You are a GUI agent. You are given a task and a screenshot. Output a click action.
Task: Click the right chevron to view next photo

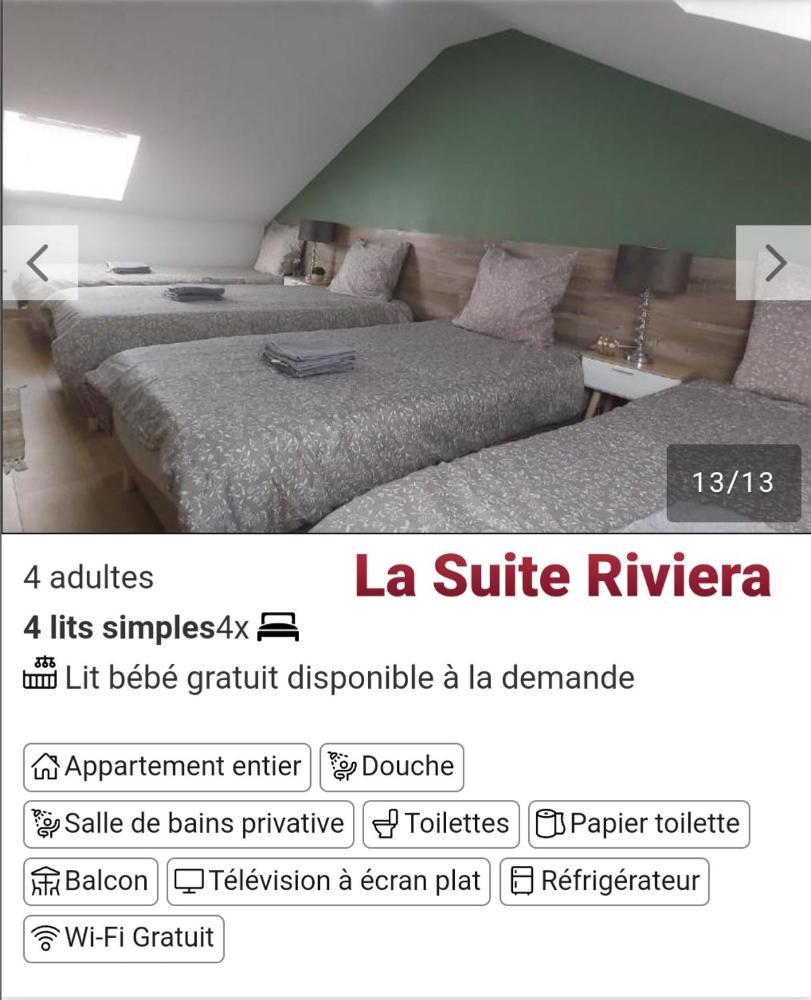(774, 263)
